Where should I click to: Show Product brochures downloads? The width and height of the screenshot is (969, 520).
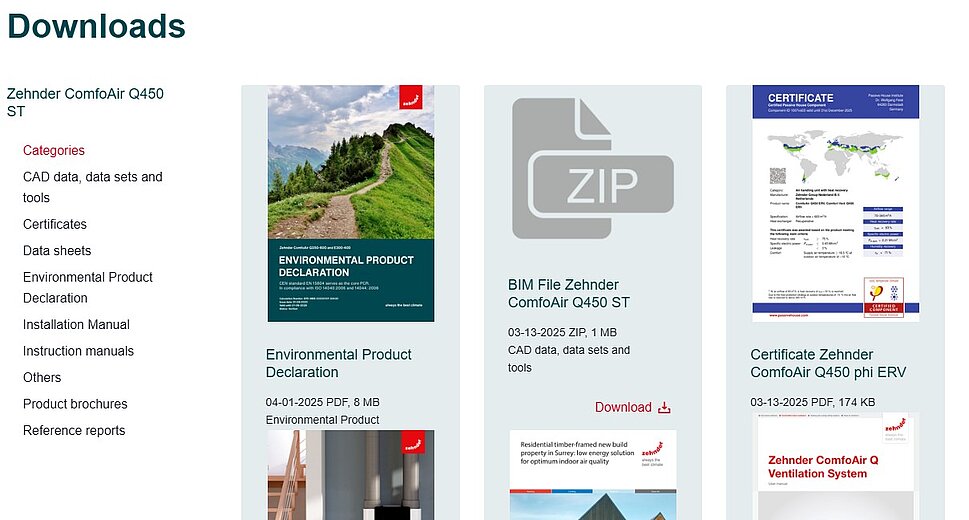point(75,404)
